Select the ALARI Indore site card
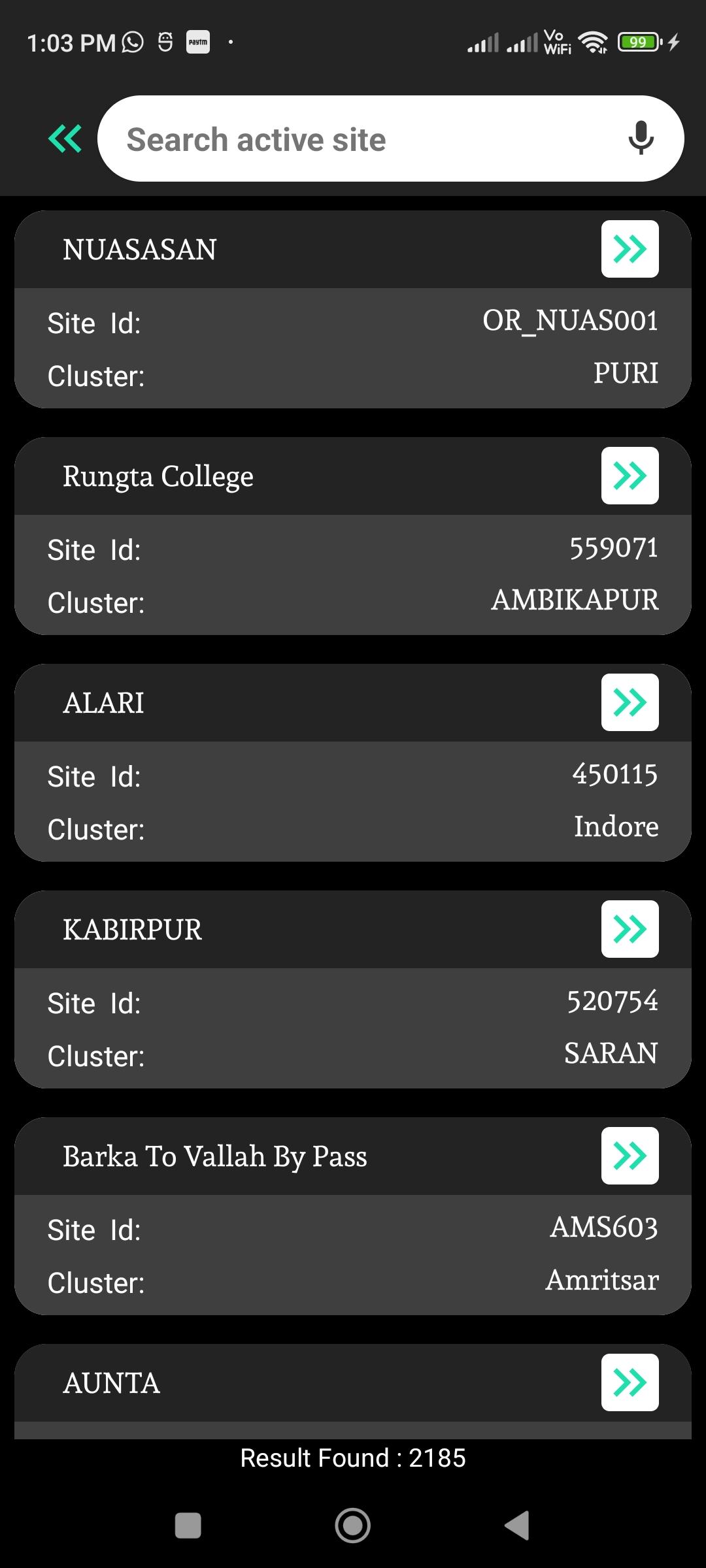Viewport: 706px width, 1568px height. coord(353,762)
